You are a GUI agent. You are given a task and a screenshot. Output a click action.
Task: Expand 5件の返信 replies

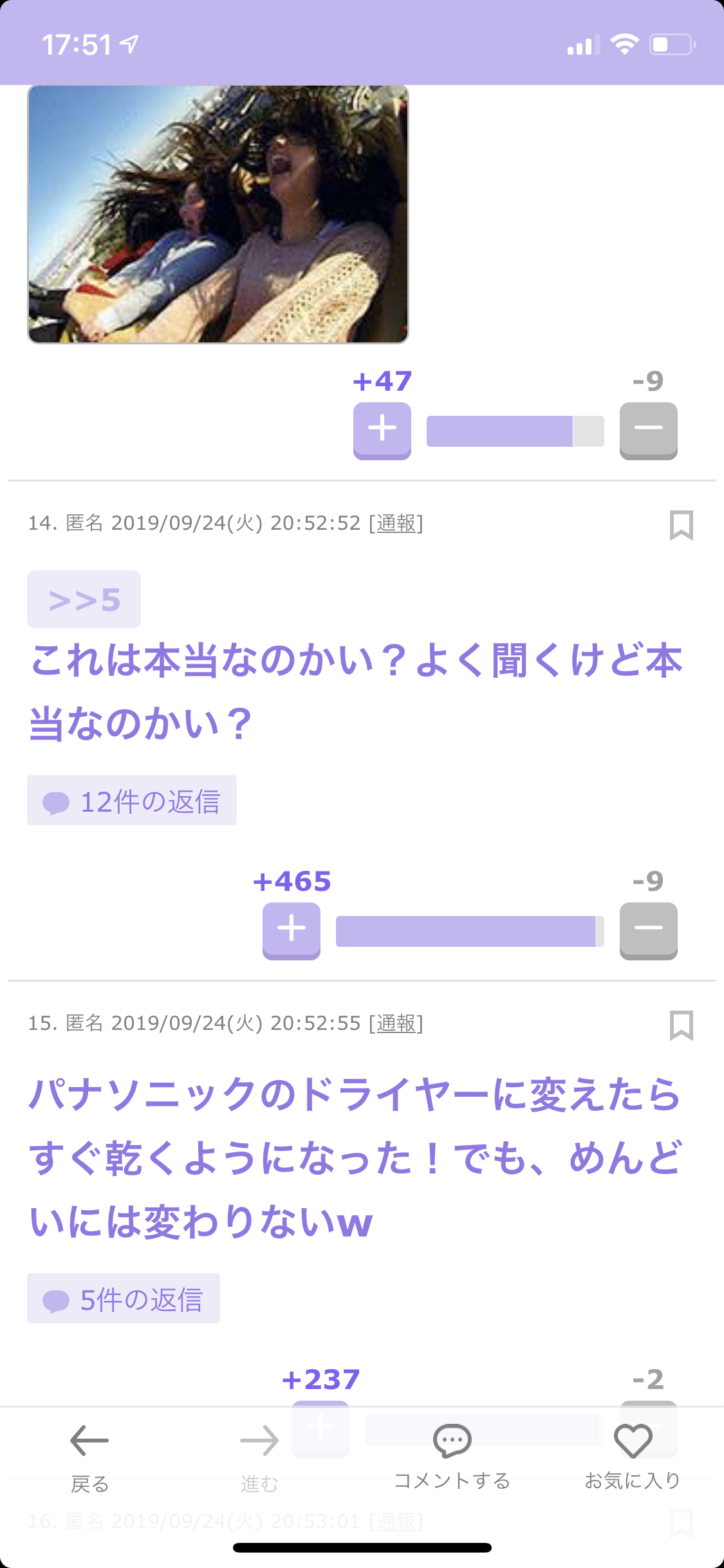(124, 1298)
